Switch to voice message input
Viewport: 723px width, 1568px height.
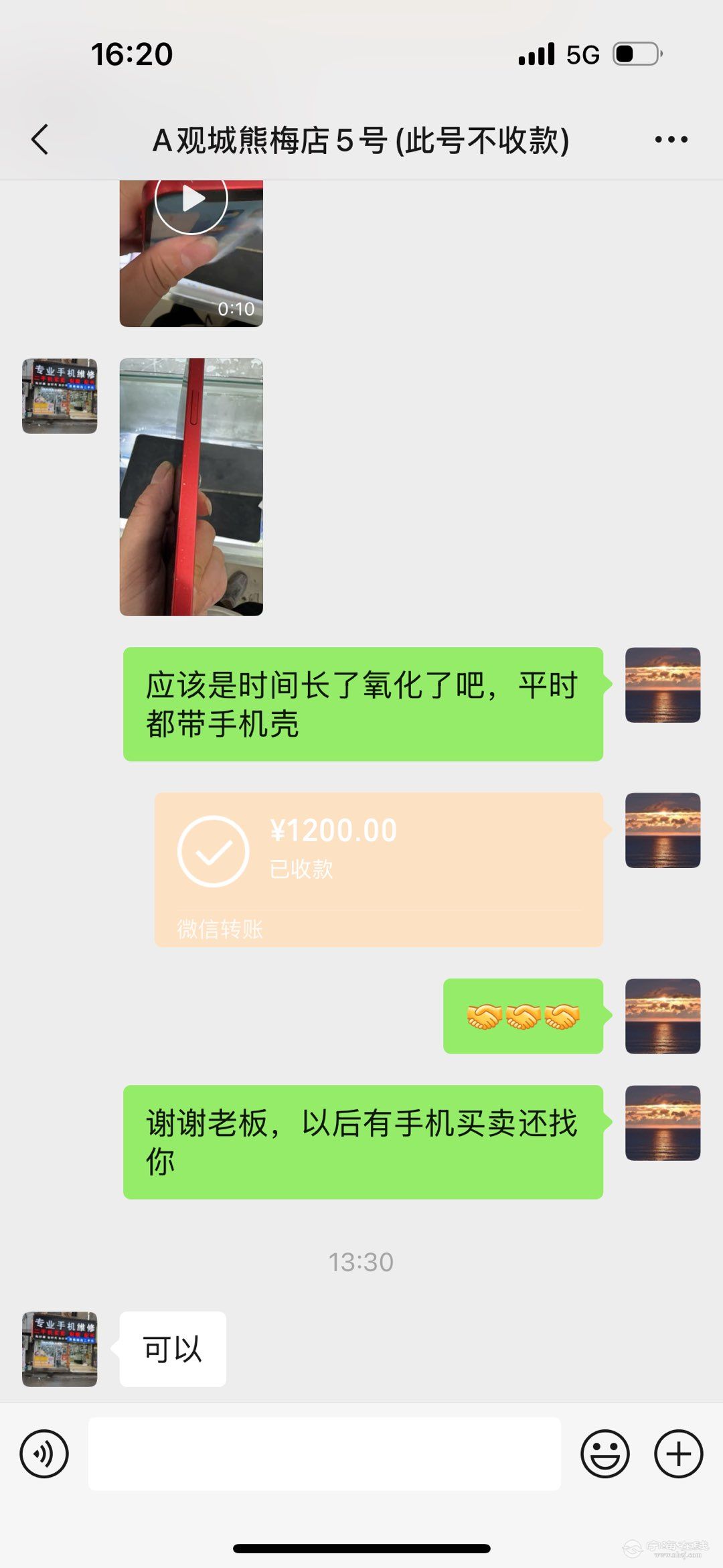click(44, 1454)
